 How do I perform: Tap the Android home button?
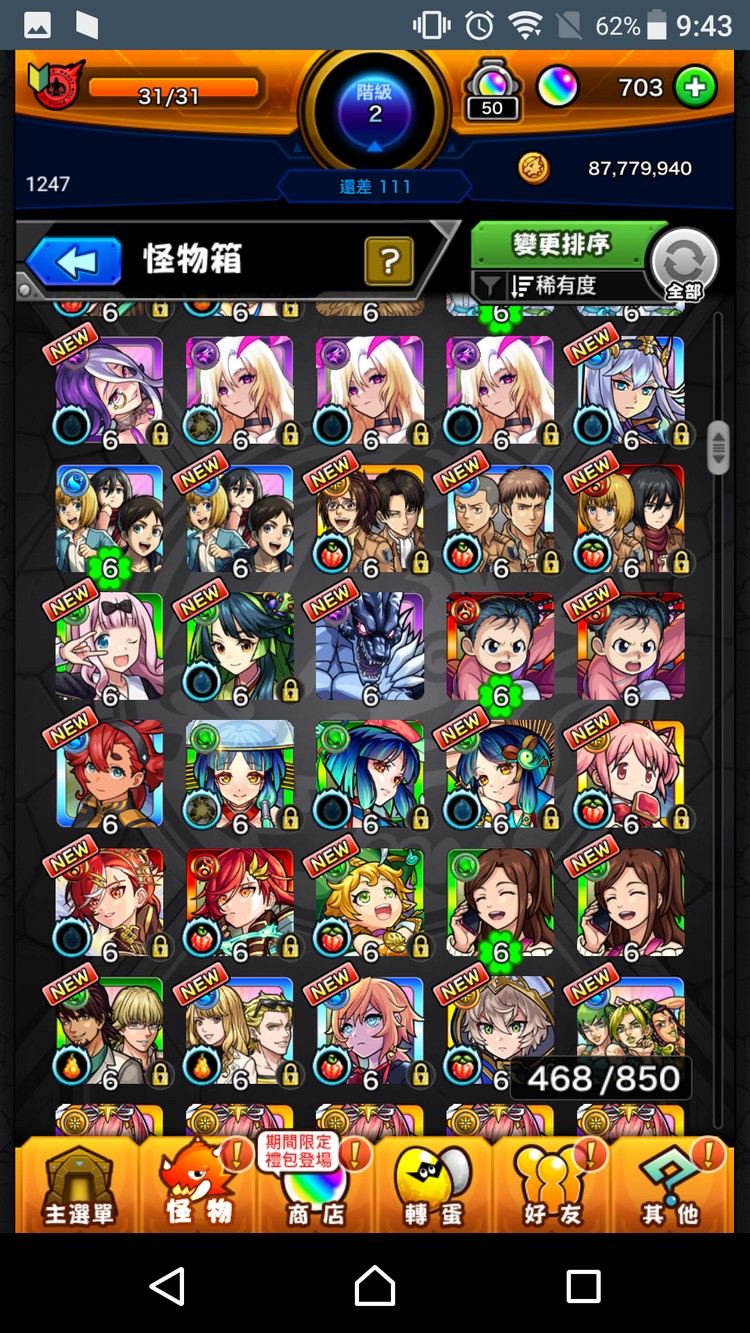375,1285
